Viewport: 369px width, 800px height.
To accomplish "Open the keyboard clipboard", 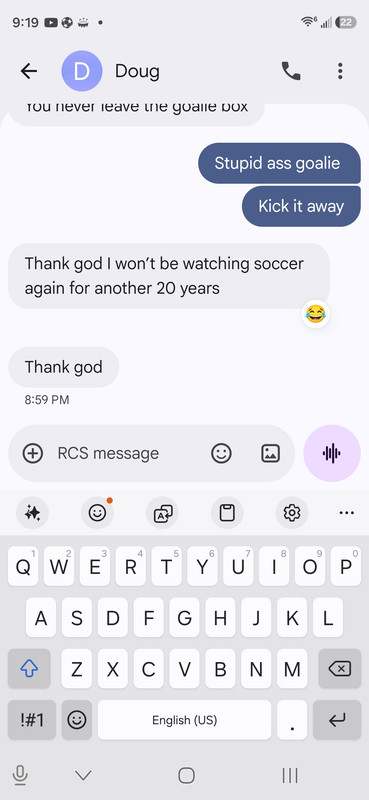I will click(227, 512).
